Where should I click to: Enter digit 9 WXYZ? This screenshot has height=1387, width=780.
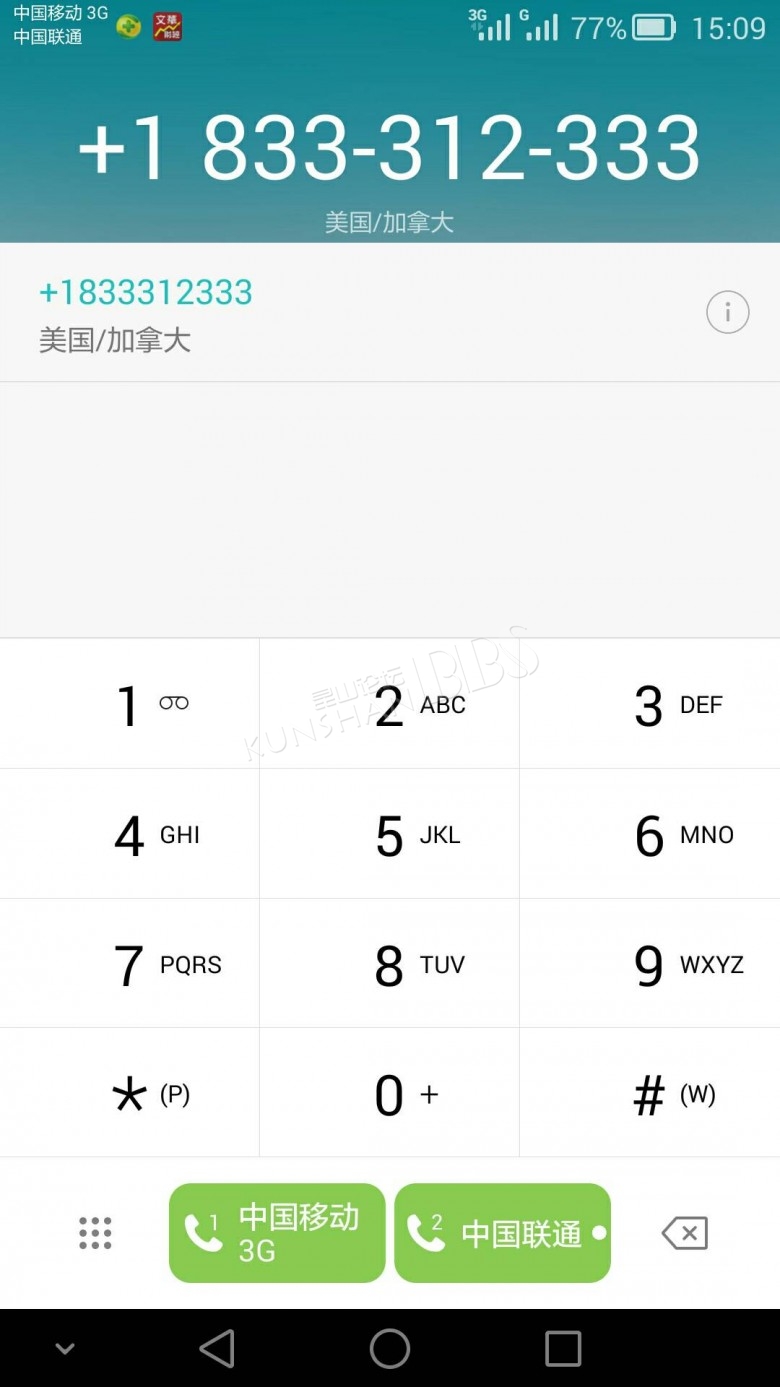click(x=650, y=964)
